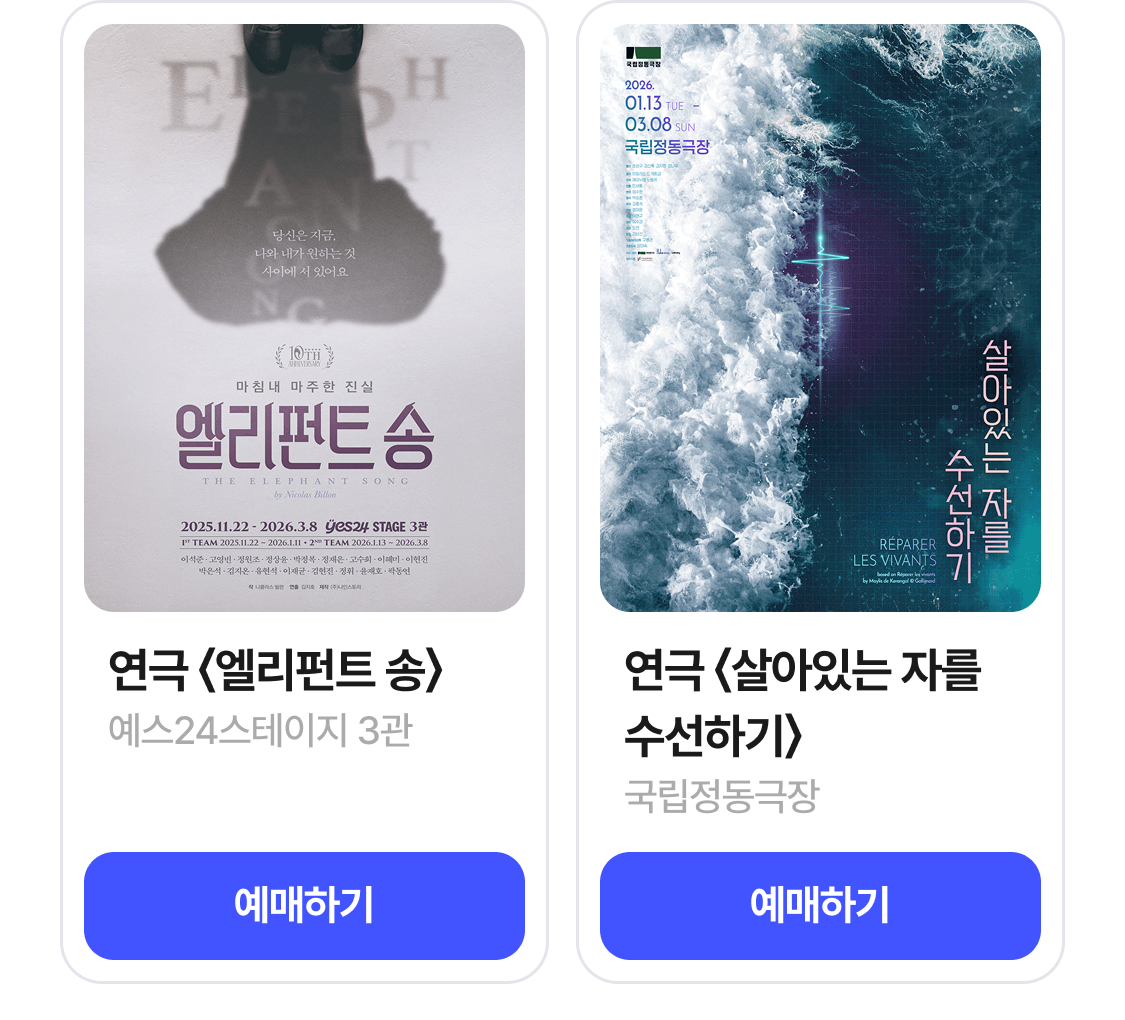Tap 예매하기 for 연극 엘리펀트 송

pyautogui.click(x=304, y=905)
